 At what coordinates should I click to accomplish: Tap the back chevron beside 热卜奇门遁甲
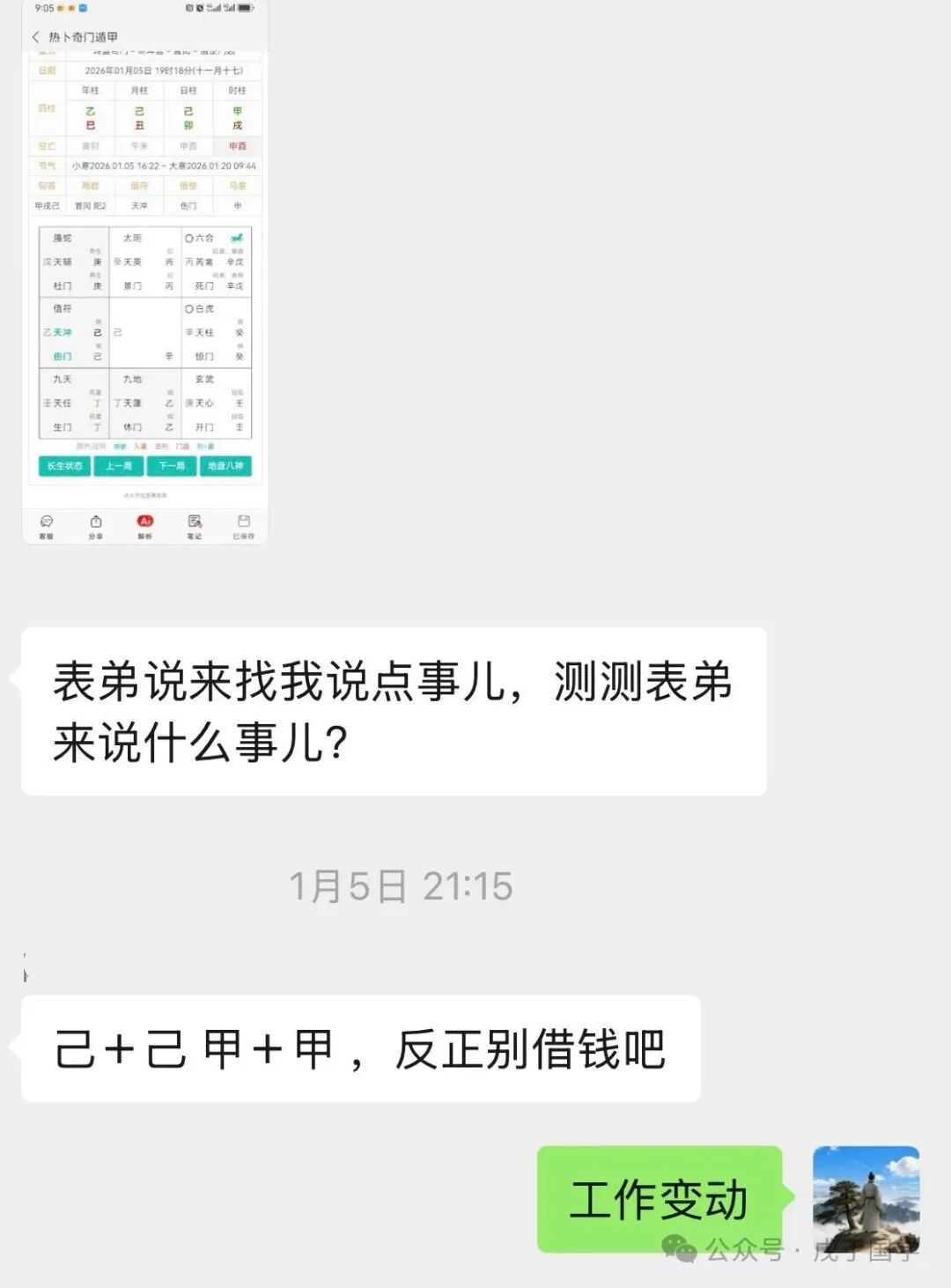35,37
